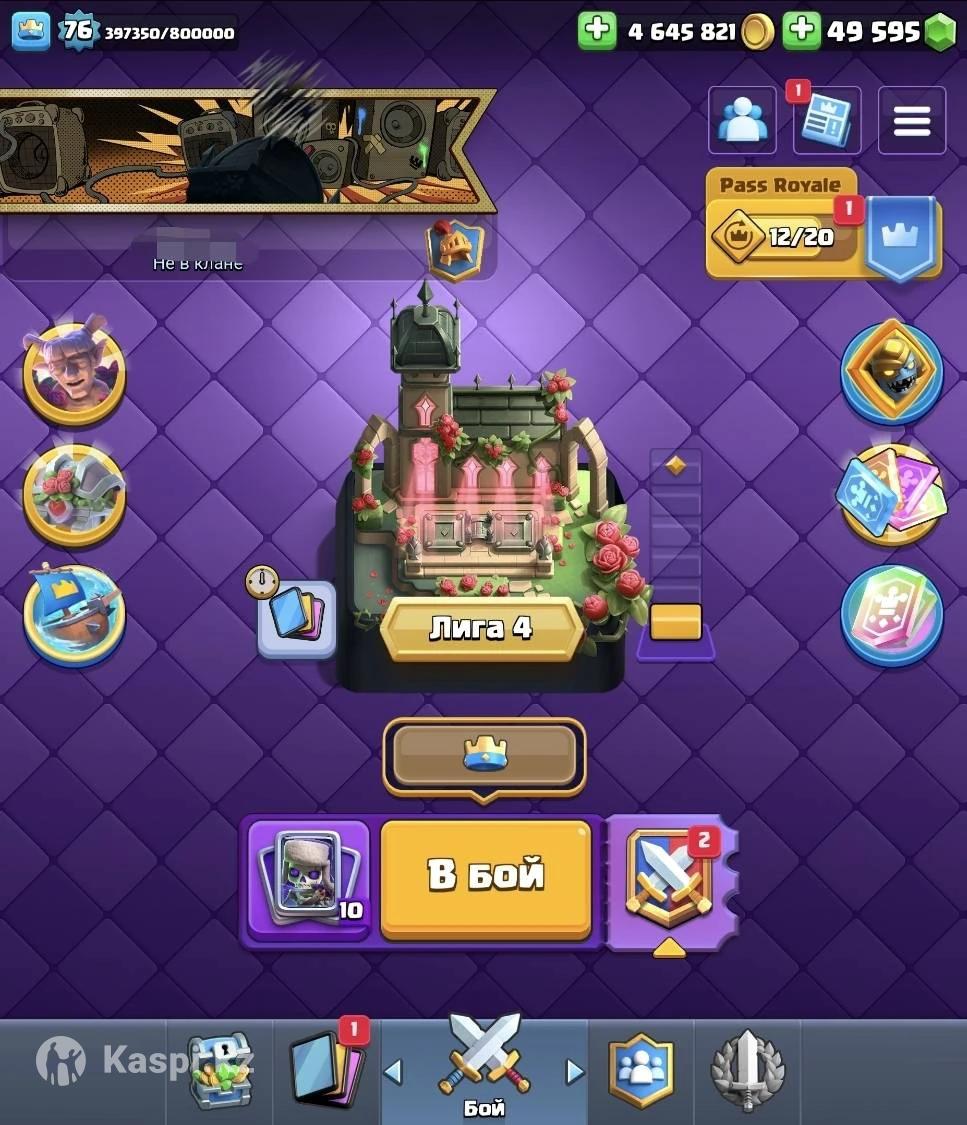Image resolution: width=967 pixels, height=1125 pixels.
Task: Open the rose knight event icon
Action: click(x=74, y=494)
